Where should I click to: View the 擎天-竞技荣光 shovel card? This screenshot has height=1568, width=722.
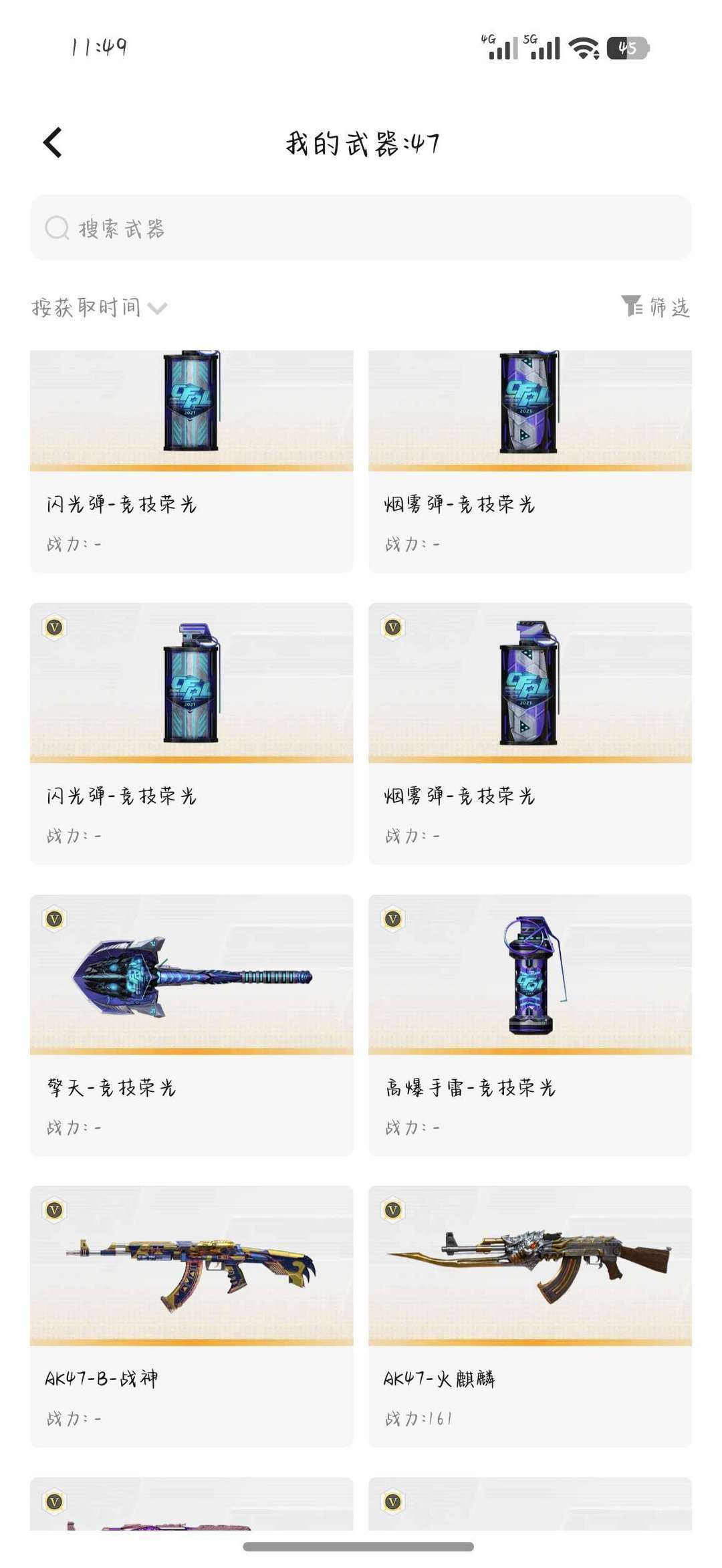[192, 1025]
